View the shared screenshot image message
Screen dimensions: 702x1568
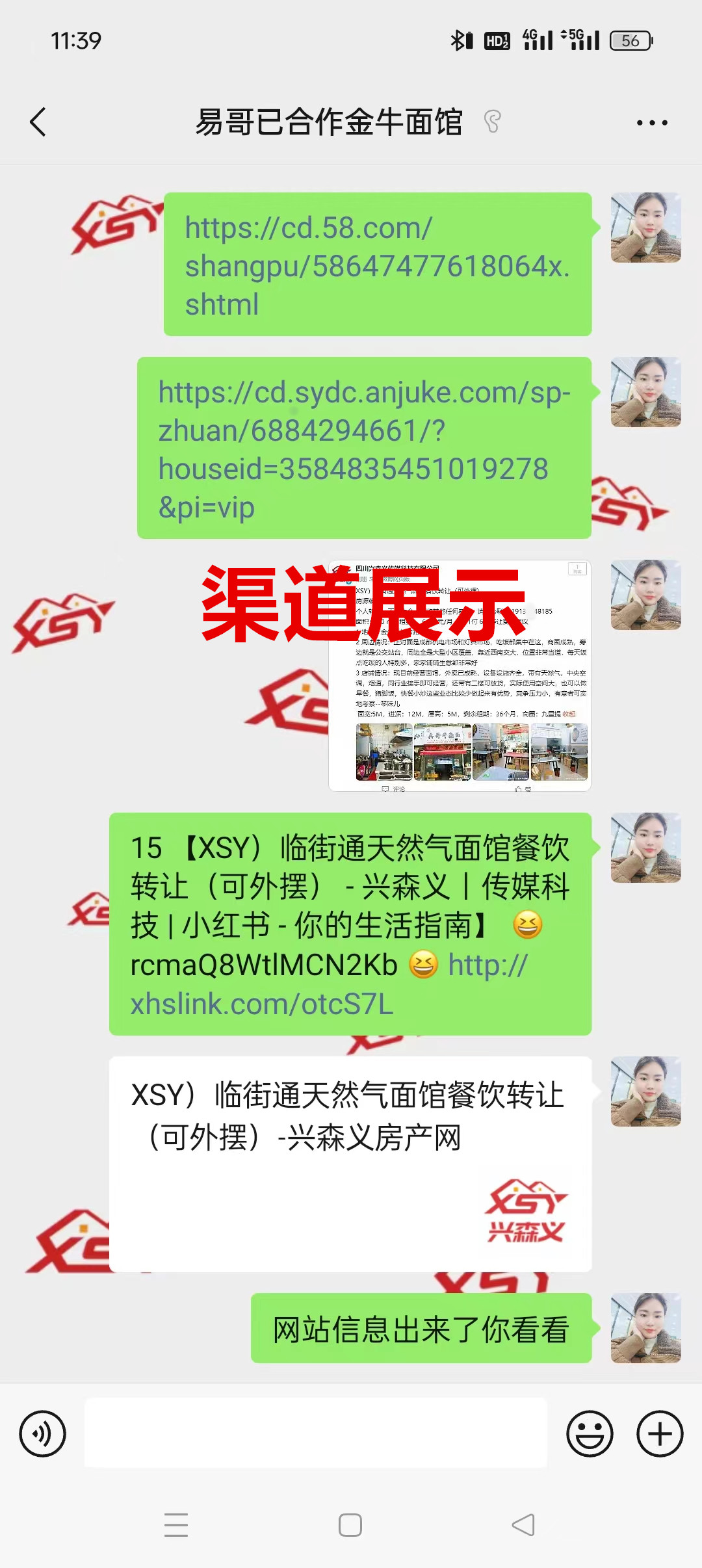click(x=460, y=675)
